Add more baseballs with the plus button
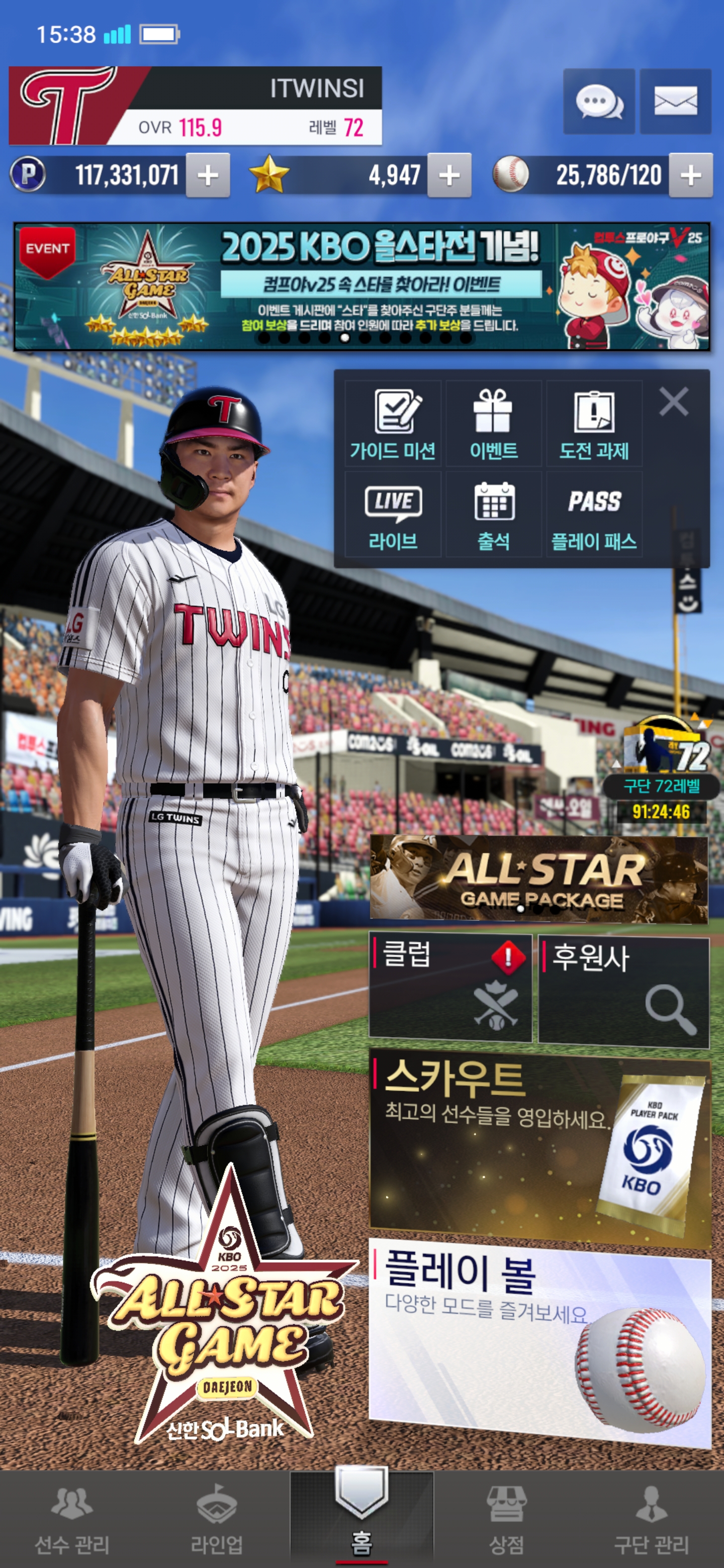 tap(690, 175)
